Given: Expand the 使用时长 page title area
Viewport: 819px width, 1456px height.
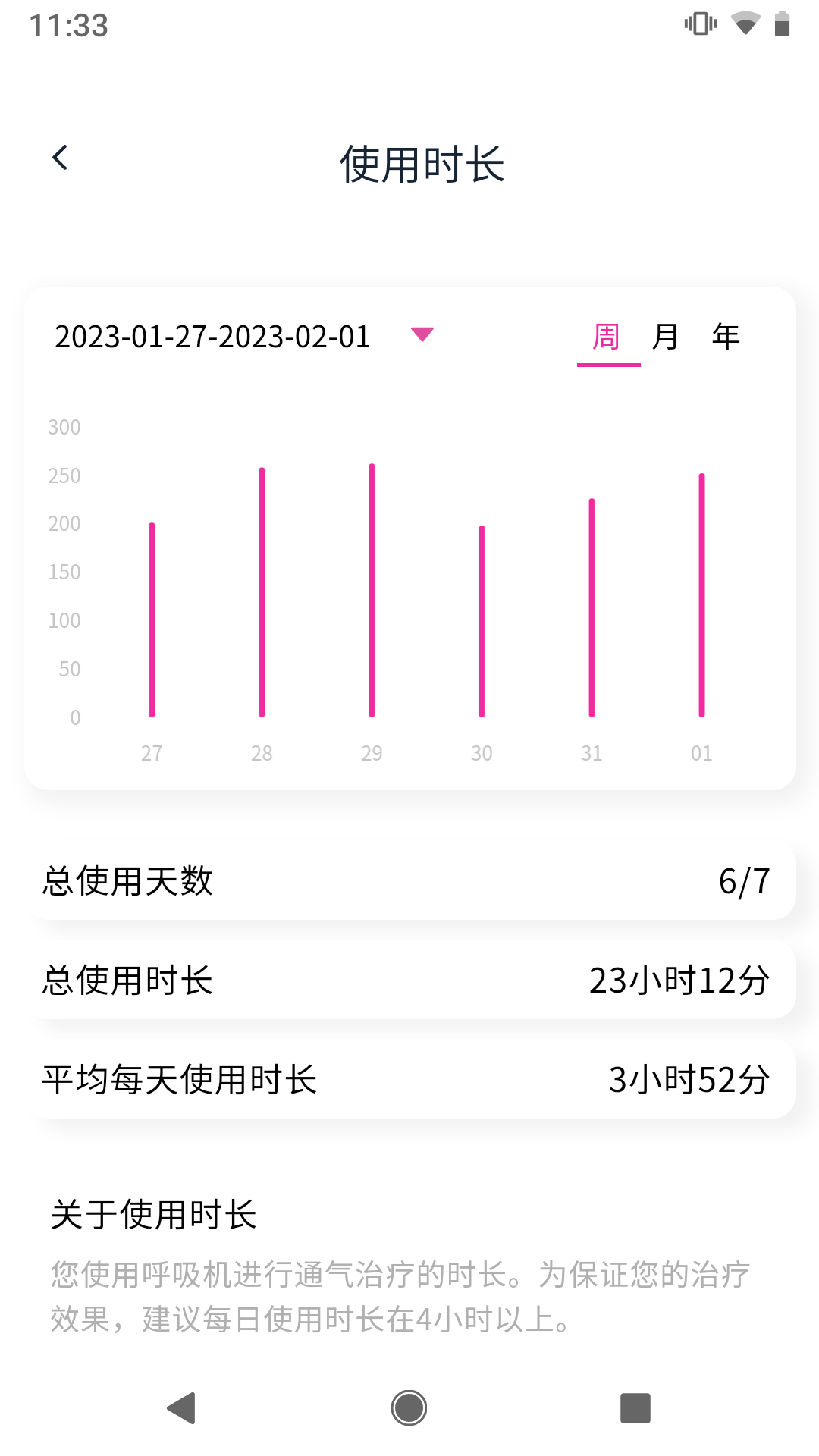Looking at the screenshot, I should [422, 163].
